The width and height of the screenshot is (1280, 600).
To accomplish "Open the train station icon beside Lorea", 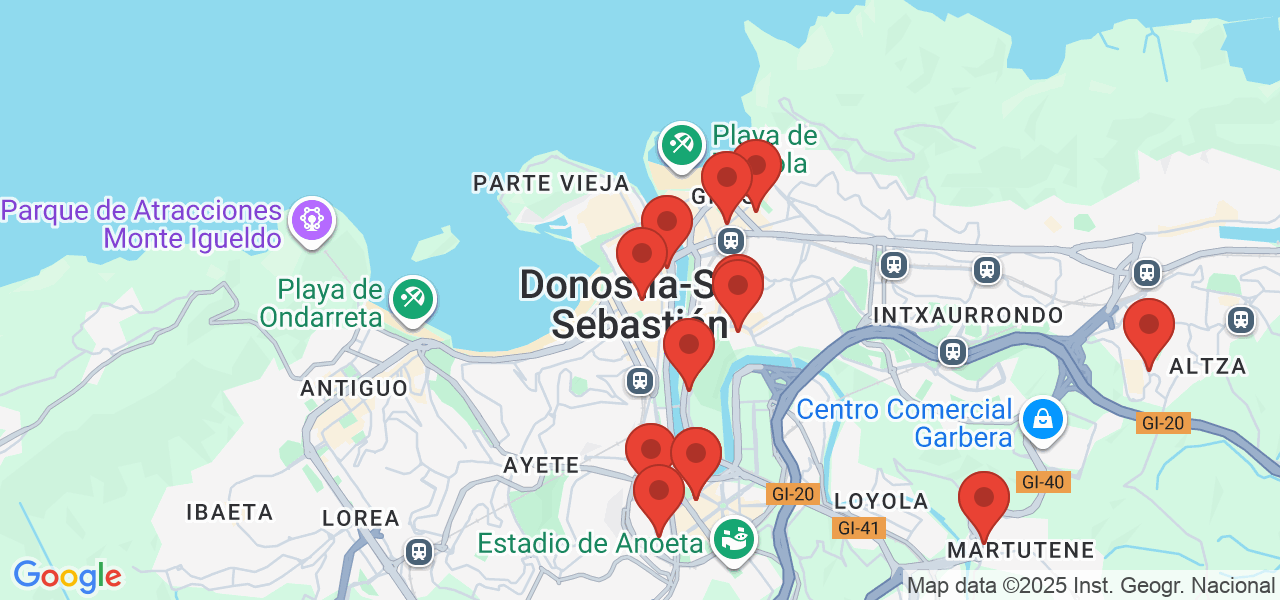I will 418,551.
